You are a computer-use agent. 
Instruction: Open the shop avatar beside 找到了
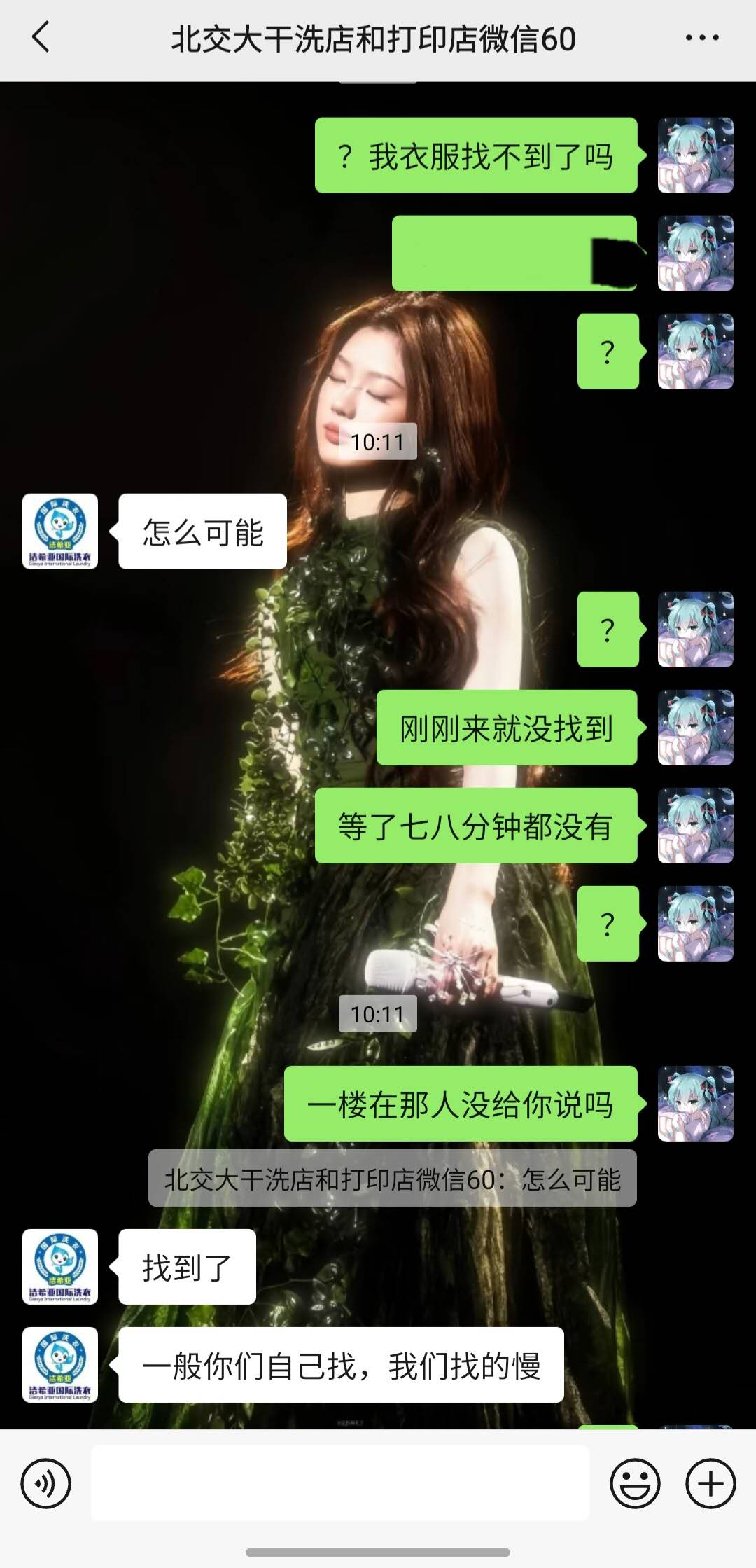click(x=60, y=1267)
